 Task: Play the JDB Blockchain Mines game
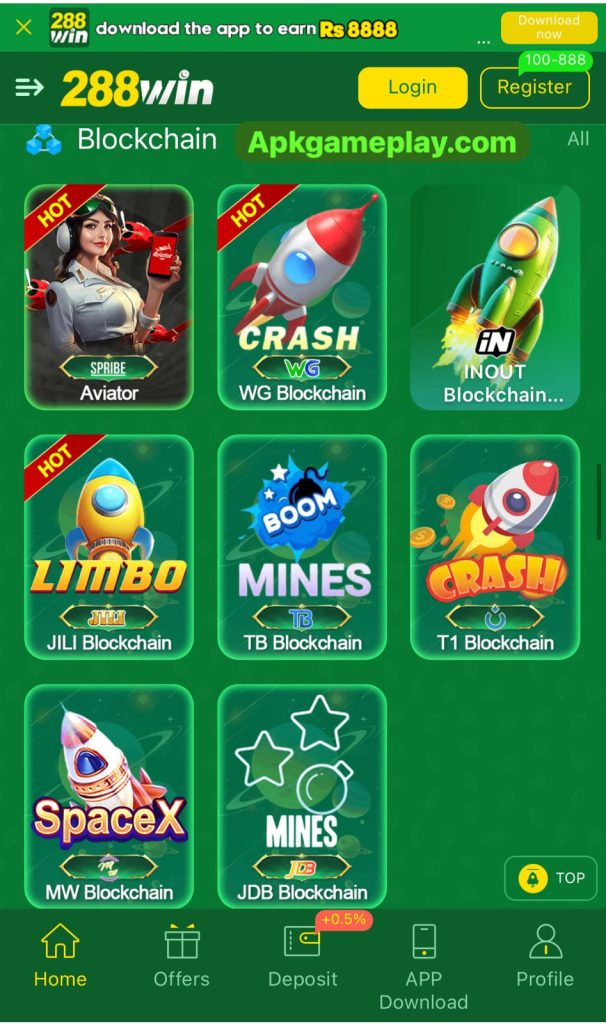(x=302, y=796)
